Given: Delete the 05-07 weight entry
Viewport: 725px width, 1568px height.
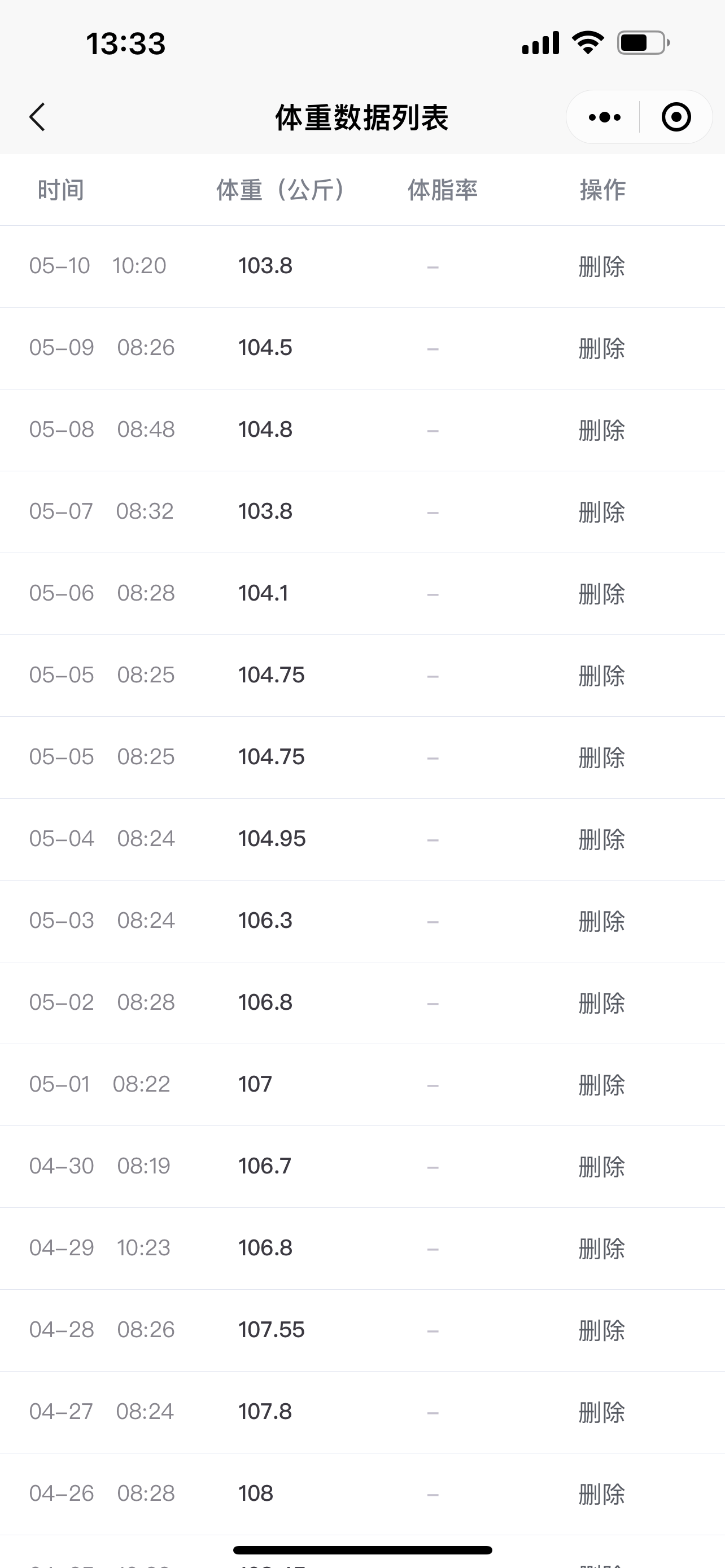Looking at the screenshot, I should pos(601,512).
